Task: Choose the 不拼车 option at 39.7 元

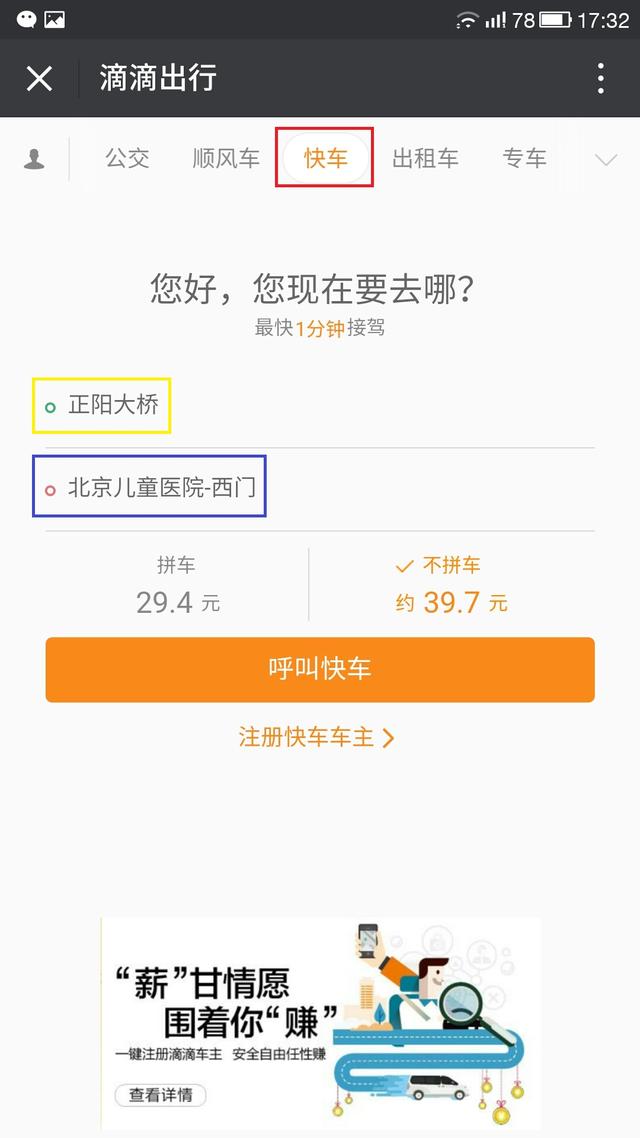Action: coord(451,585)
